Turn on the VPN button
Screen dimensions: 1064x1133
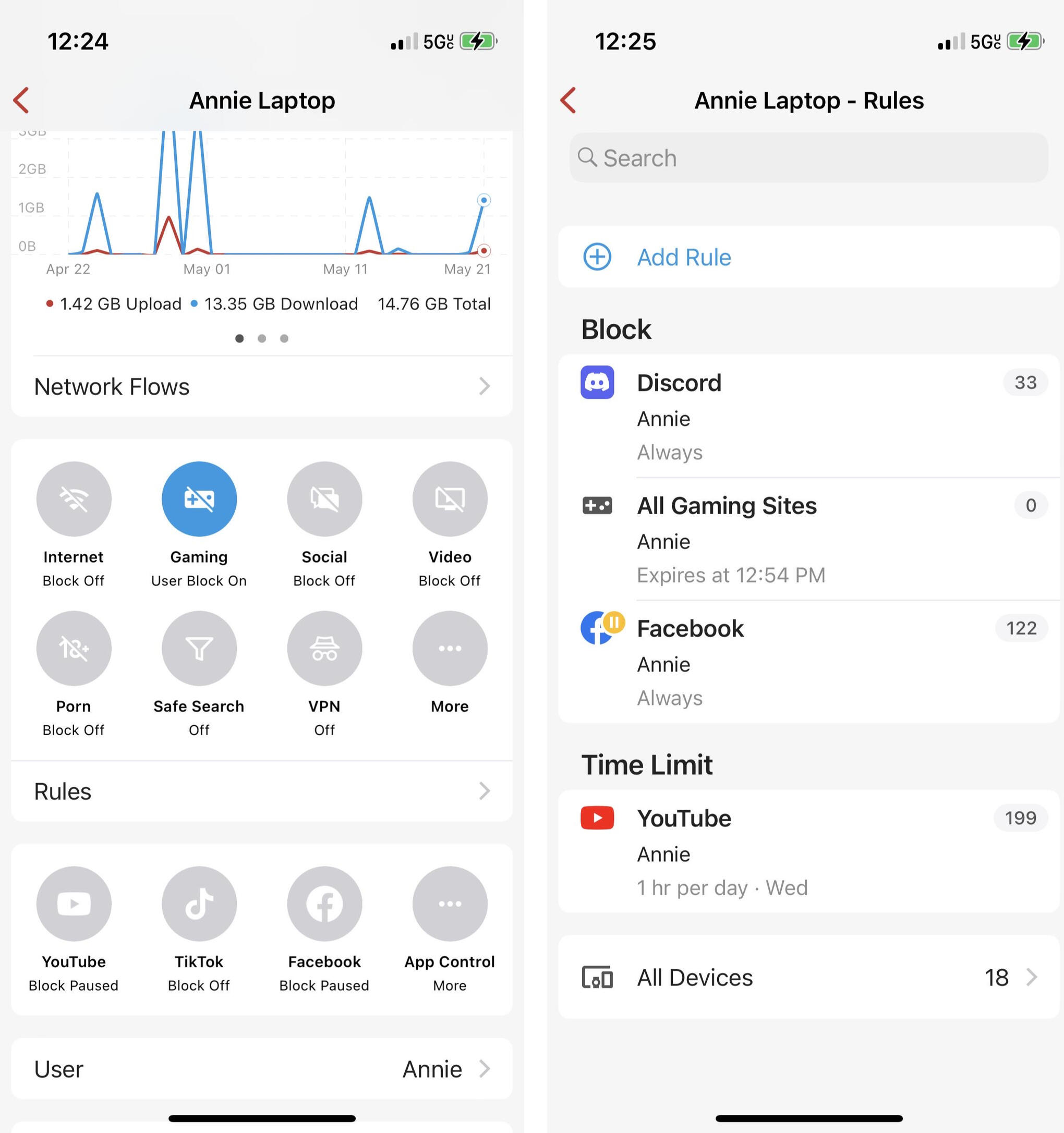tap(324, 649)
